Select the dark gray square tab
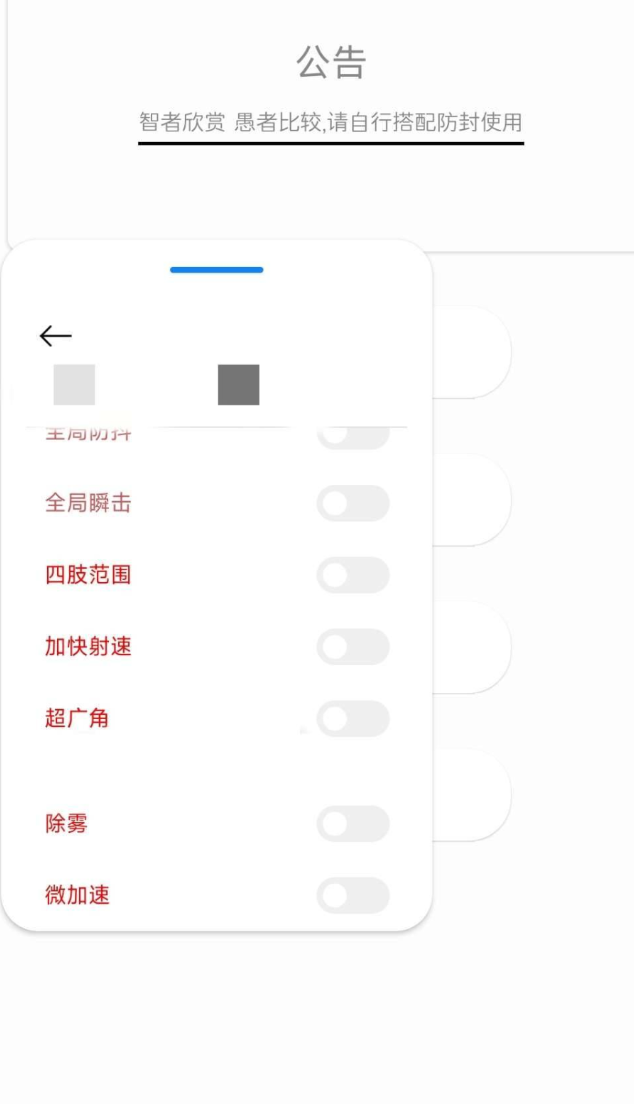 [238, 385]
